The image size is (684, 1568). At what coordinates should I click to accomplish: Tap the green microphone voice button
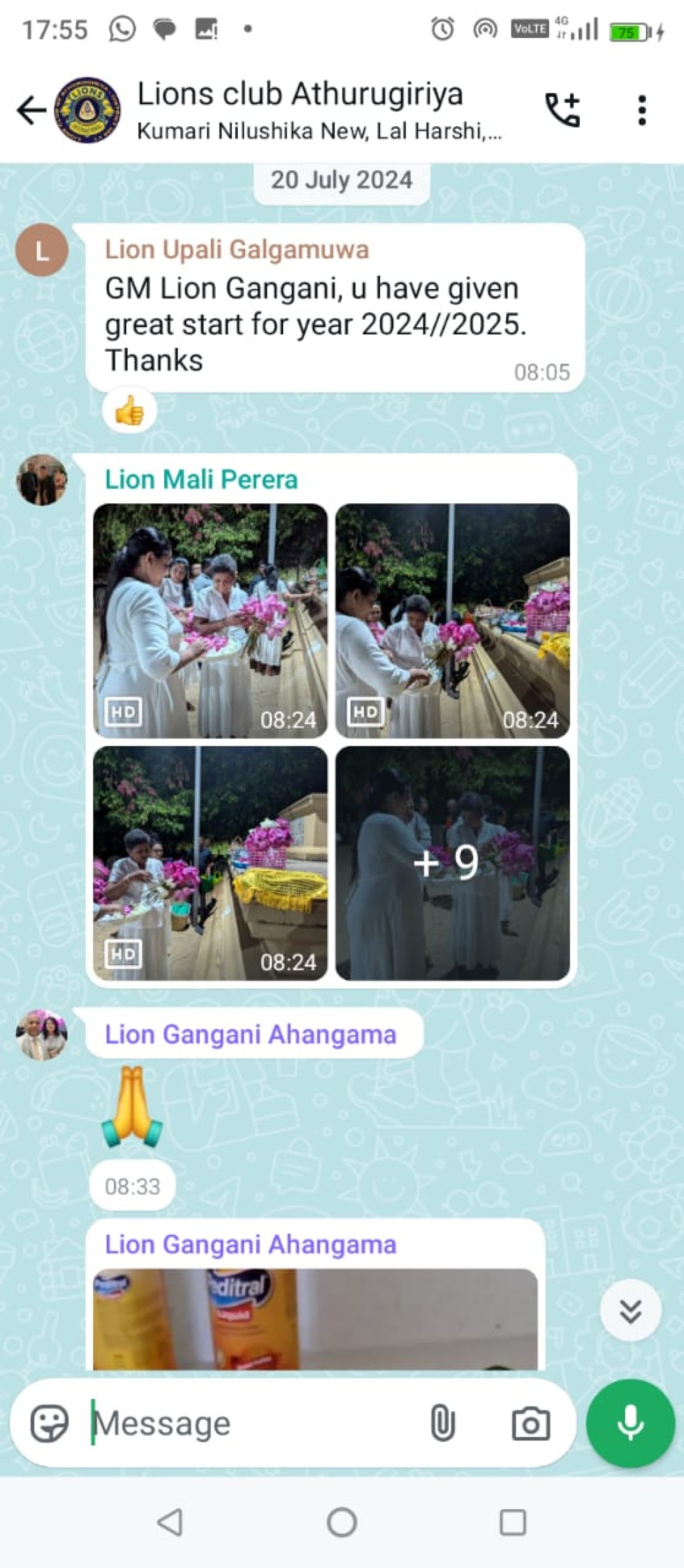[631, 1423]
